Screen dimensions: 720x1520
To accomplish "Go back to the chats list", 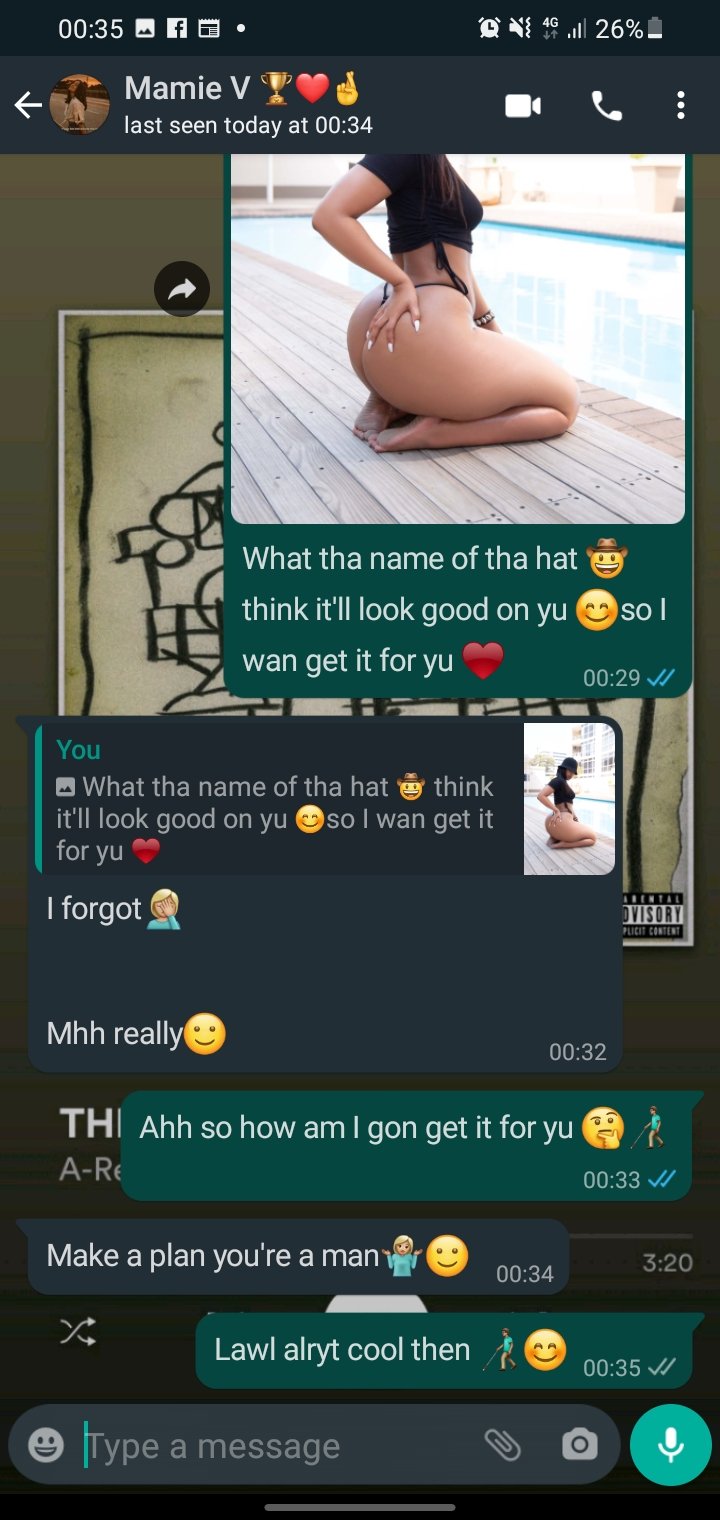I will click(x=28, y=105).
